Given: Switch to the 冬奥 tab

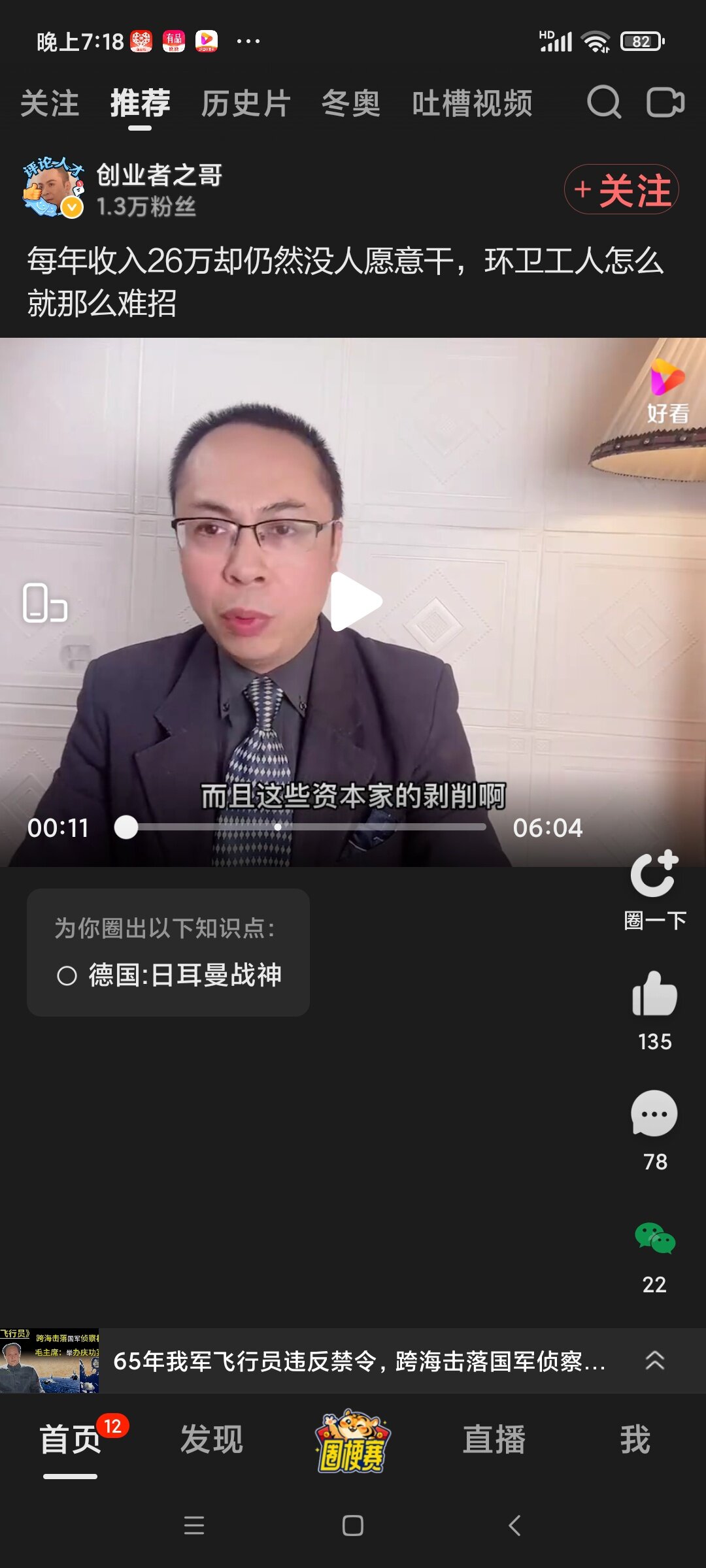Looking at the screenshot, I should coord(351,104).
